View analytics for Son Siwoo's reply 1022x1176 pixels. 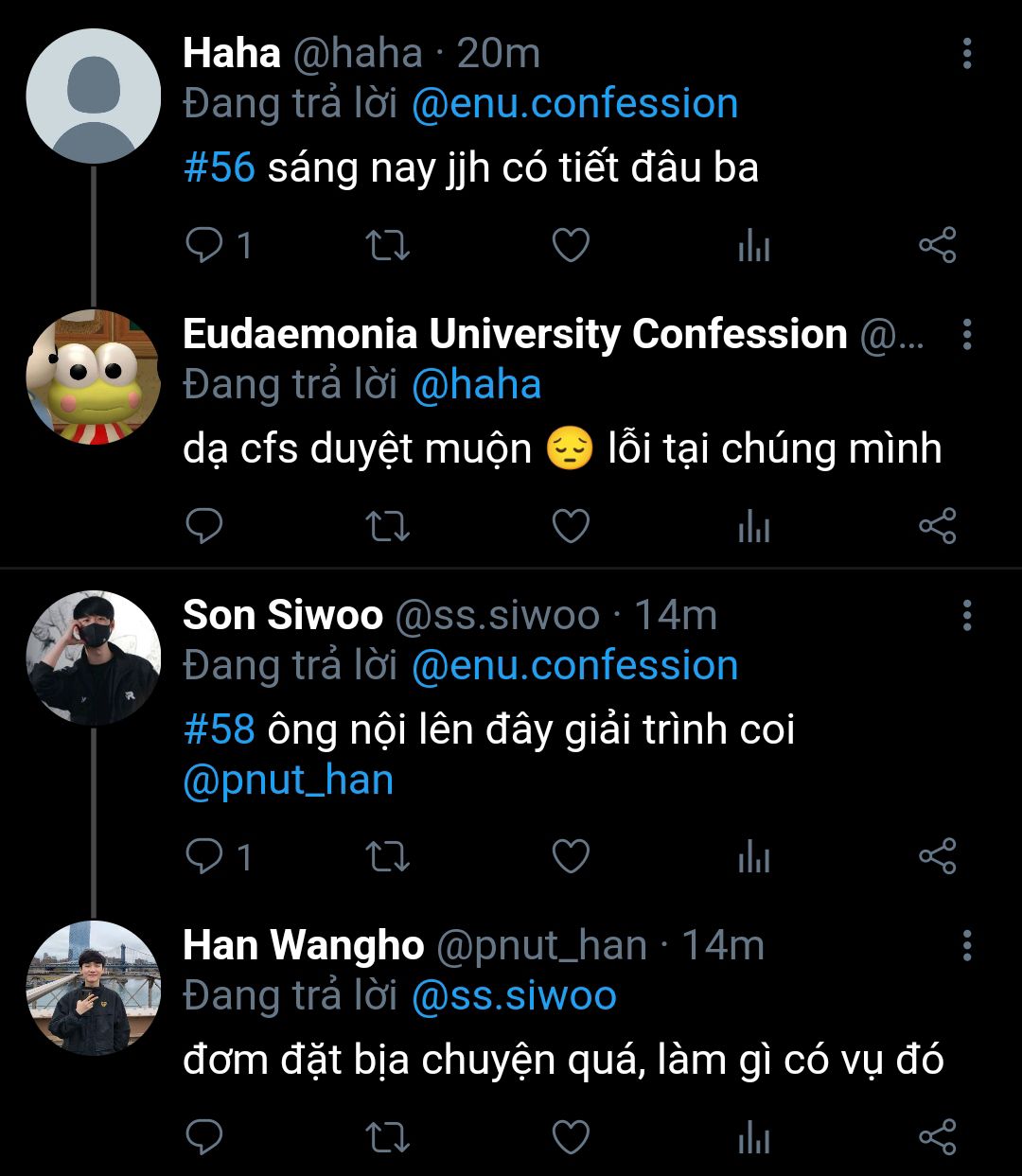pyautogui.click(x=753, y=857)
